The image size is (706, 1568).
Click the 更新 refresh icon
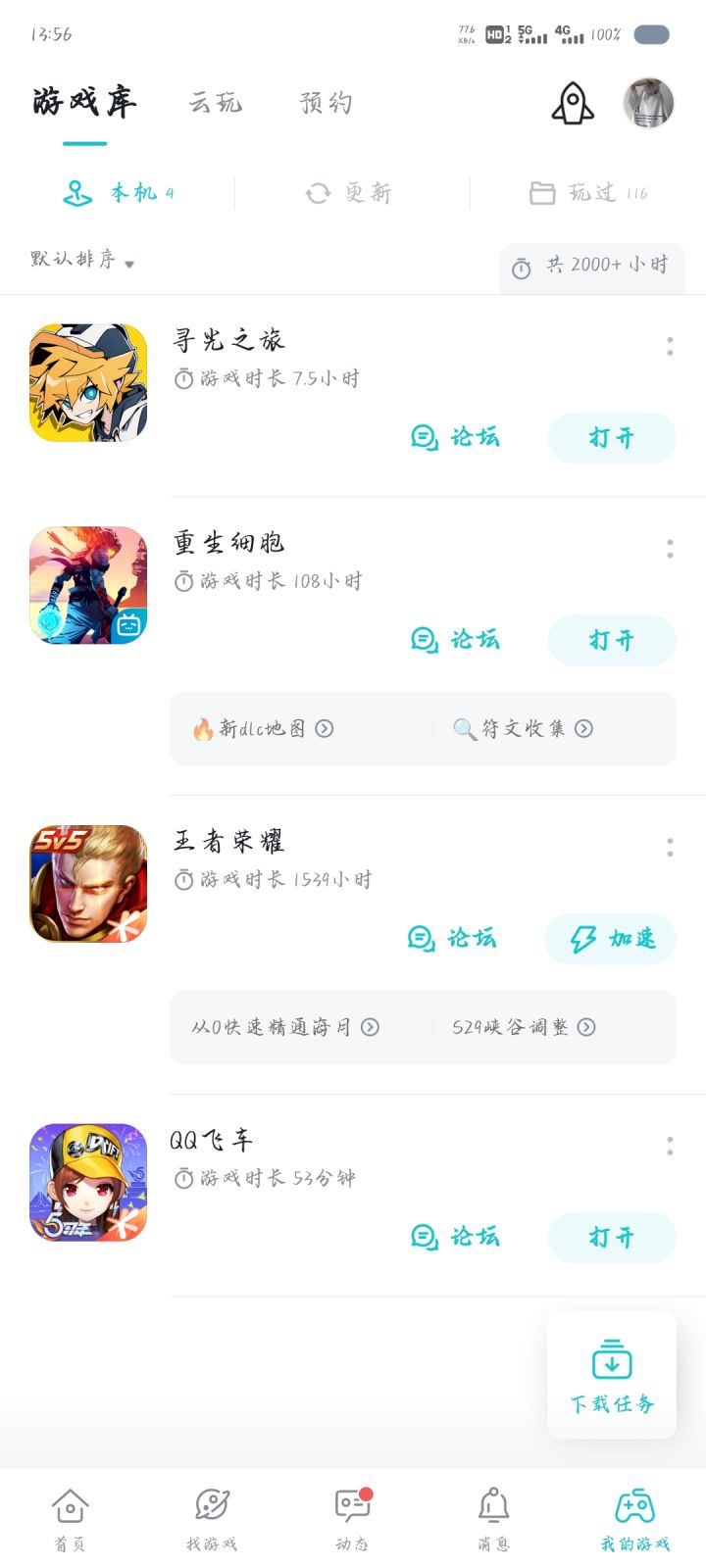tap(315, 193)
